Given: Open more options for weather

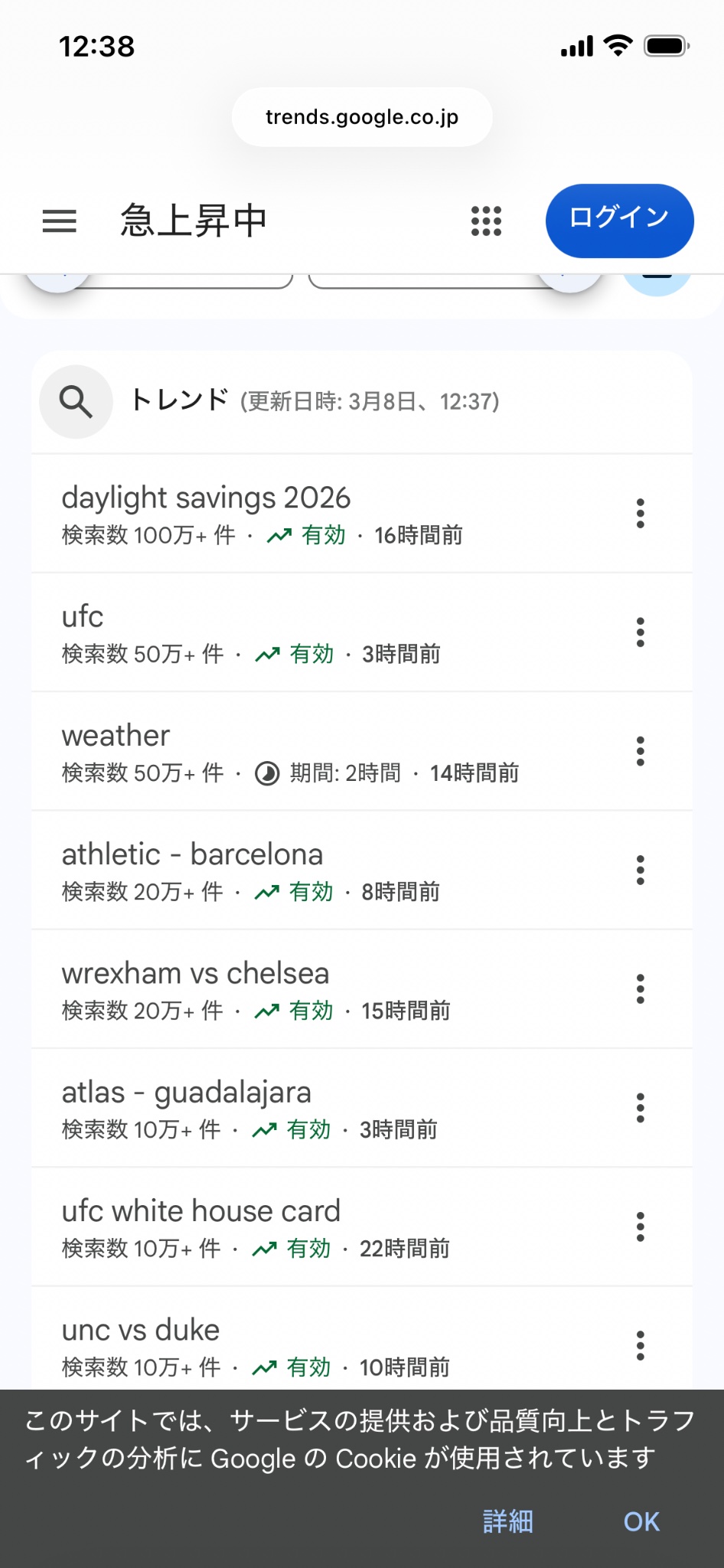Looking at the screenshot, I should pos(641,751).
